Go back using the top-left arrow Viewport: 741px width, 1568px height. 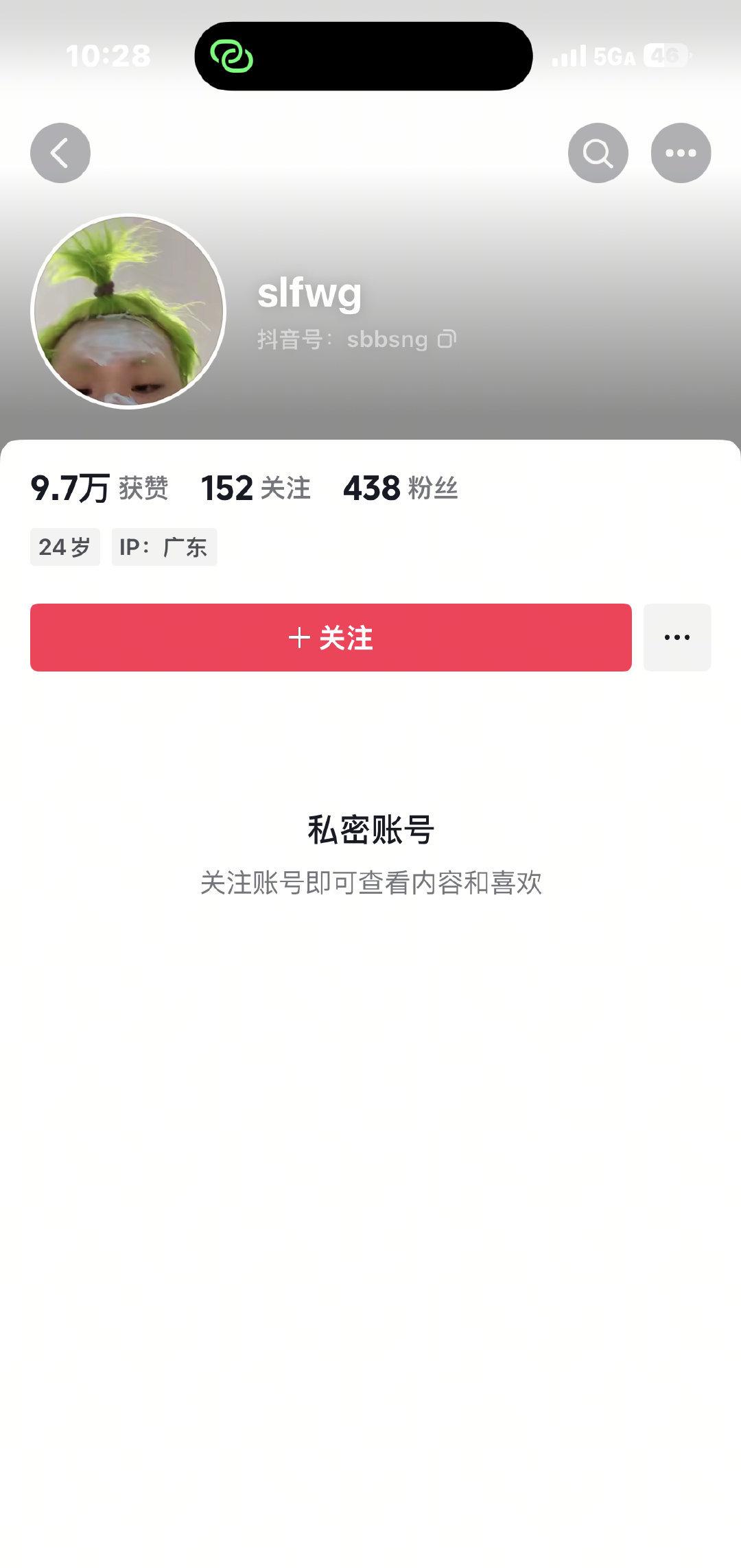(x=60, y=153)
